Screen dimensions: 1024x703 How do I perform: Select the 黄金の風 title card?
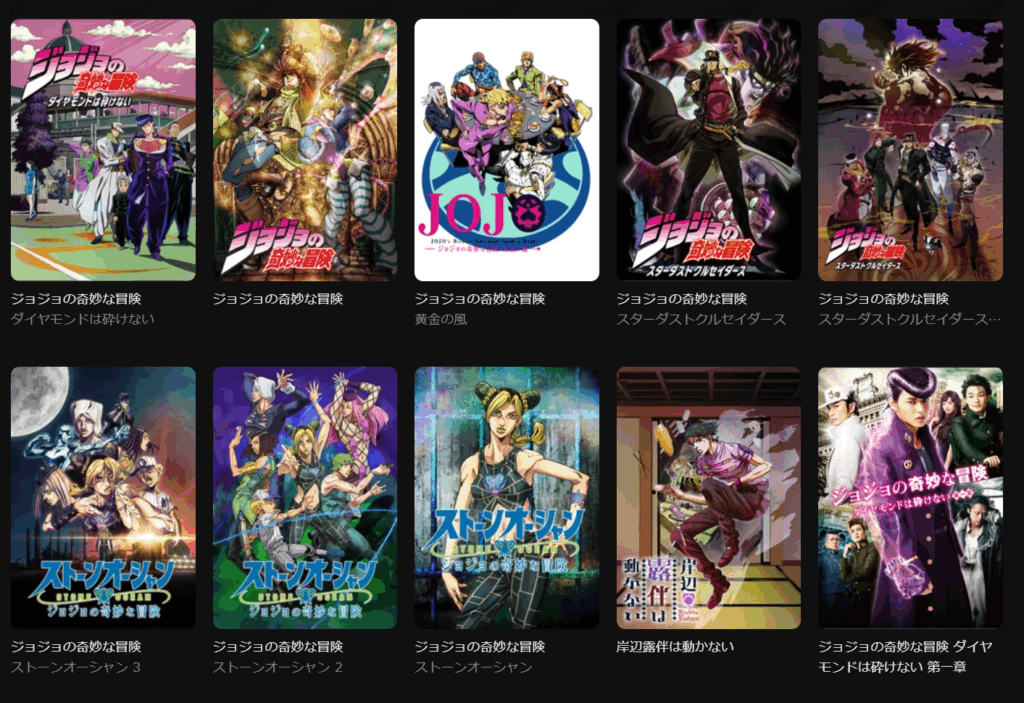[x=507, y=150]
